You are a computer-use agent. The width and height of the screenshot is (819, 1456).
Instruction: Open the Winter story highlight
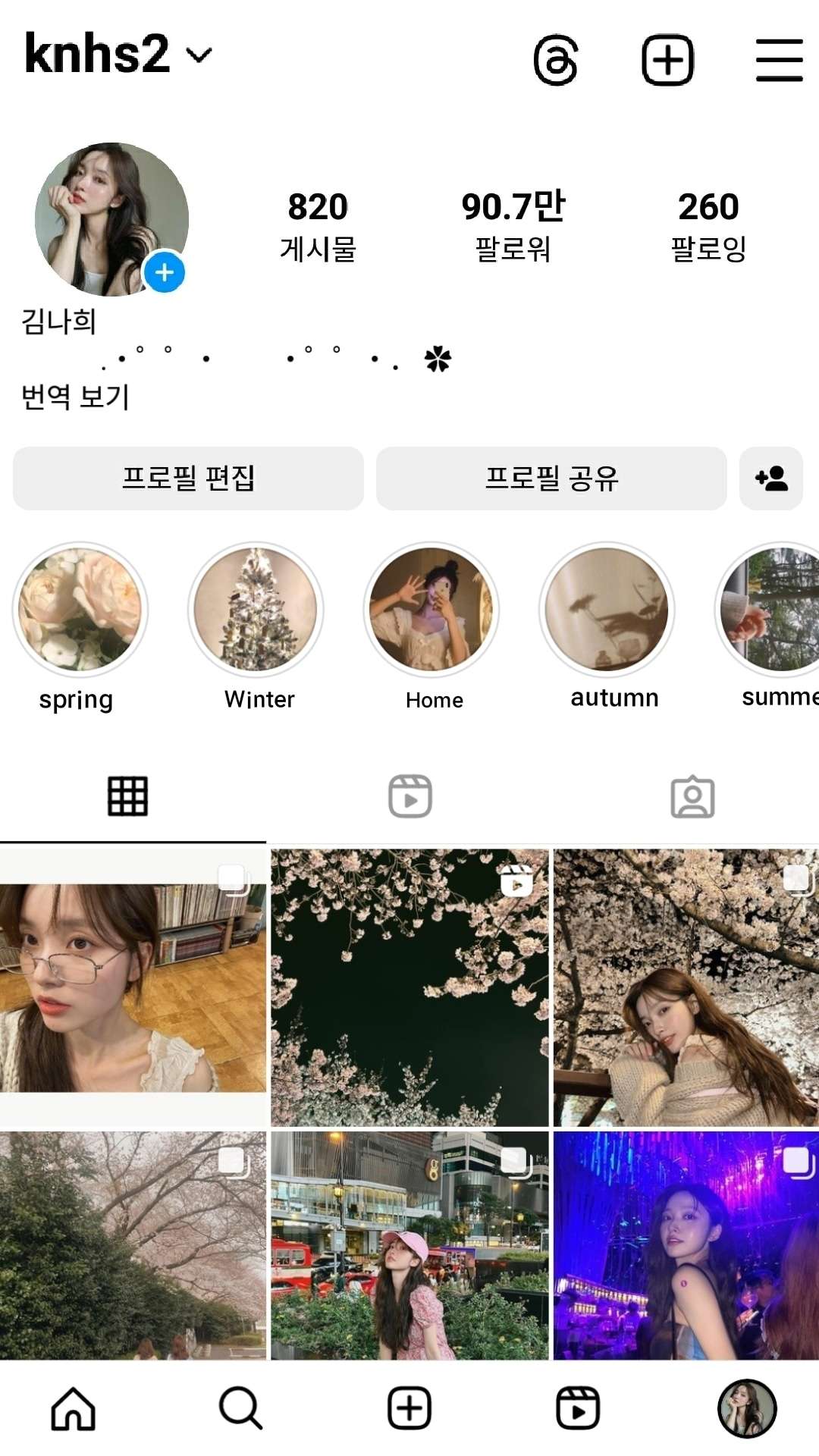pos(256,610)
